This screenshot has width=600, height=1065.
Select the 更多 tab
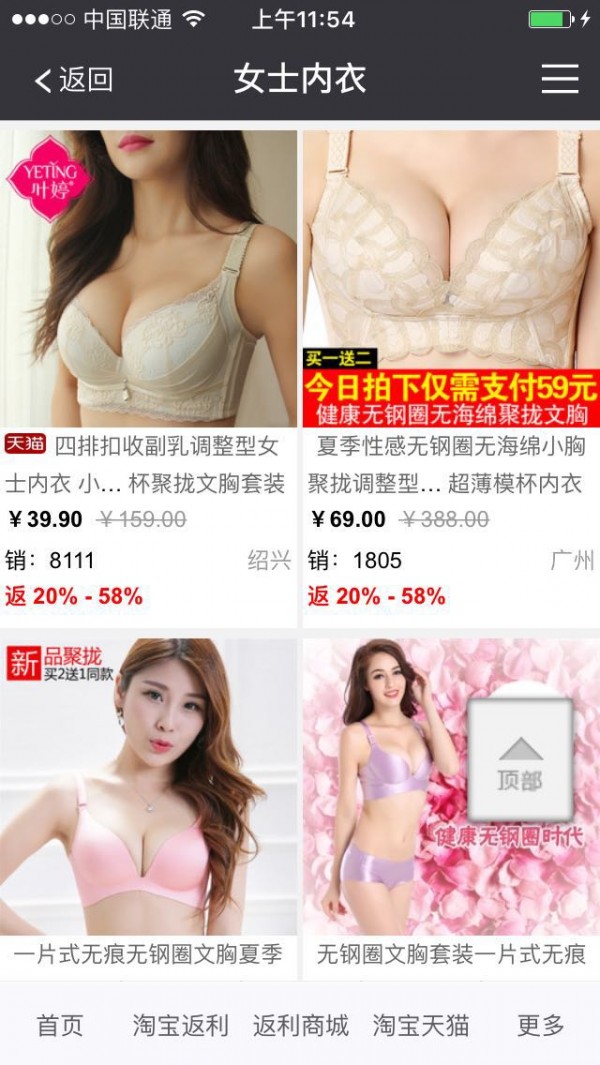540,1025
